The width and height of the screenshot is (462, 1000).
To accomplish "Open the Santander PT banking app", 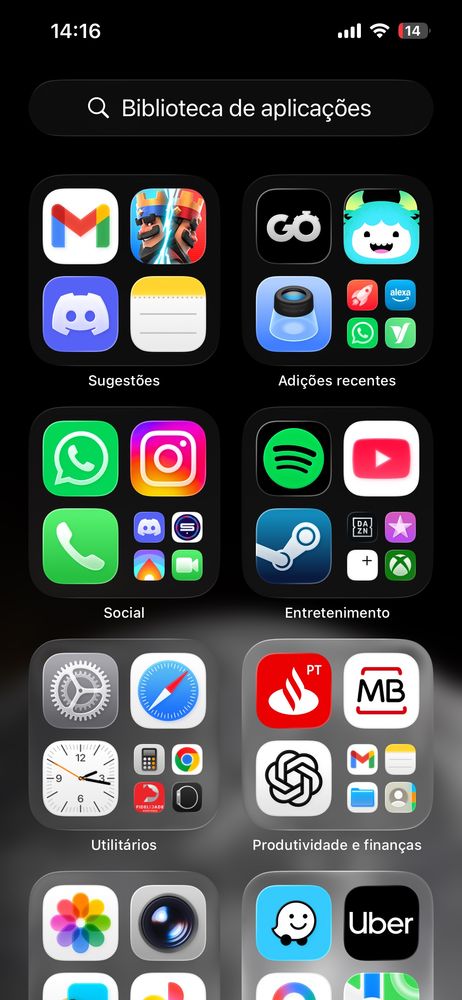I will click(294, 690).
